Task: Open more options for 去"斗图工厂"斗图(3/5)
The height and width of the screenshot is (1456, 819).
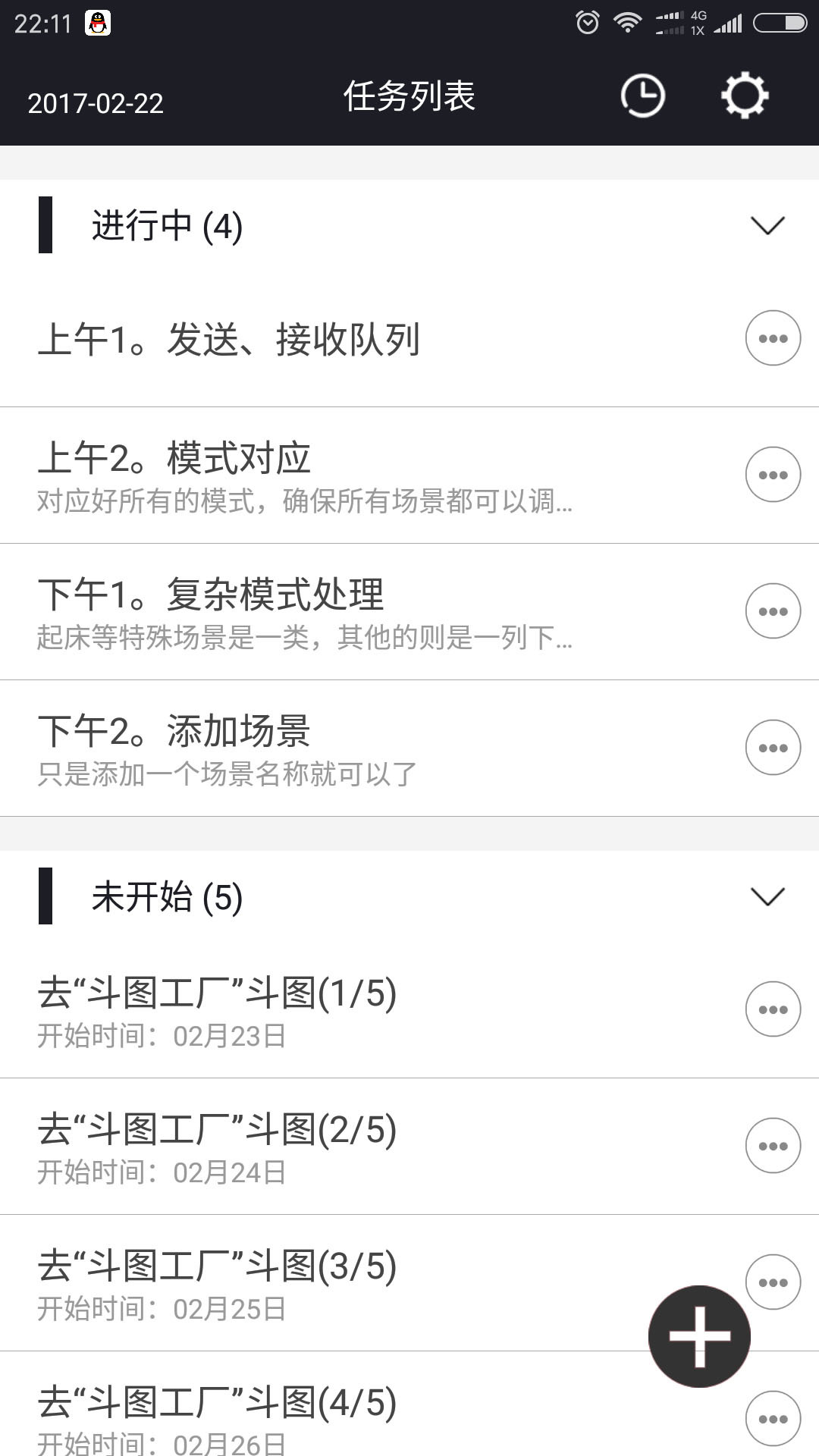Action: (772, 1282)
